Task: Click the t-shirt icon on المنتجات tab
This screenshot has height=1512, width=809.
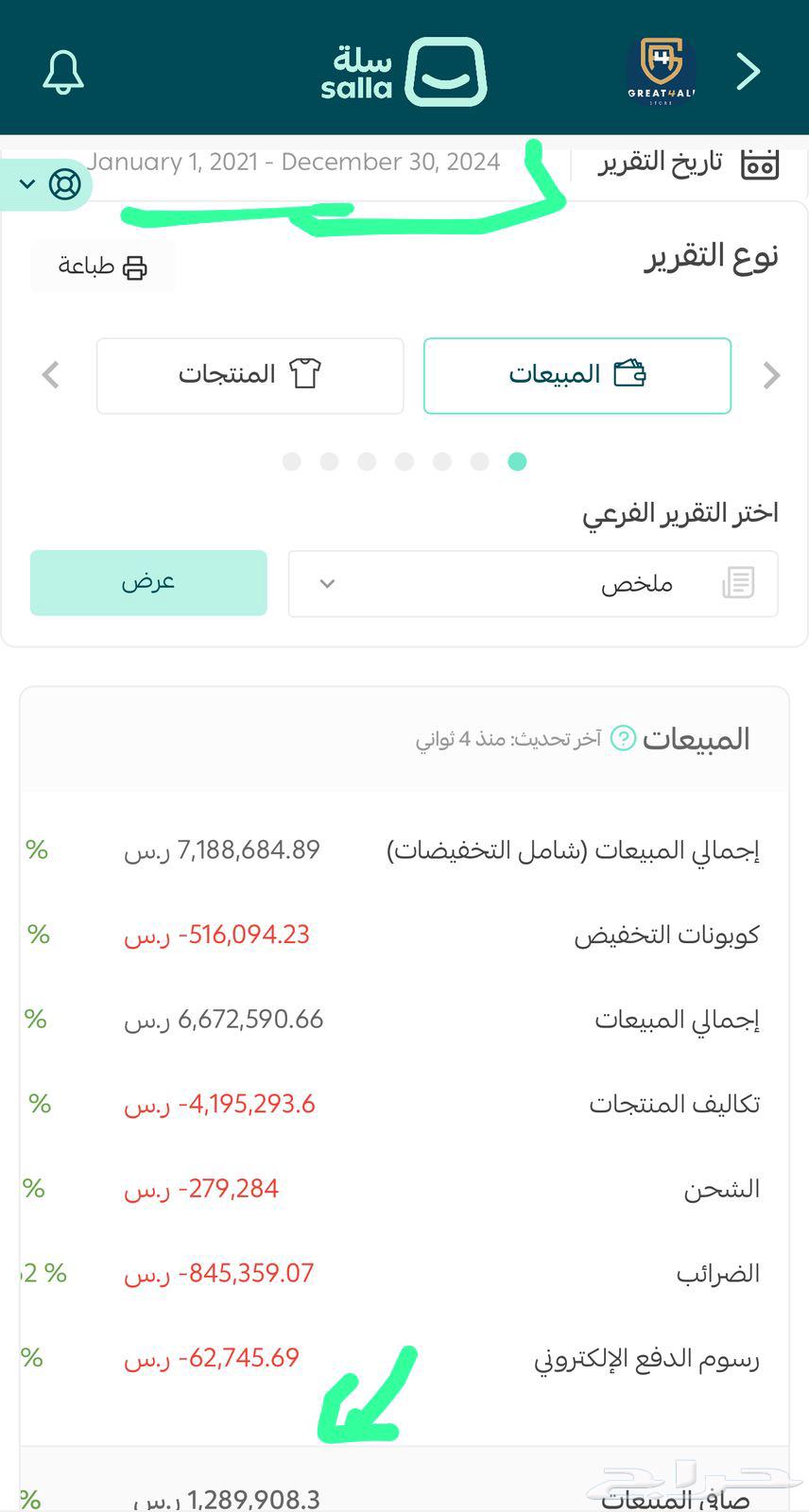Action: [x=305, y=373]
